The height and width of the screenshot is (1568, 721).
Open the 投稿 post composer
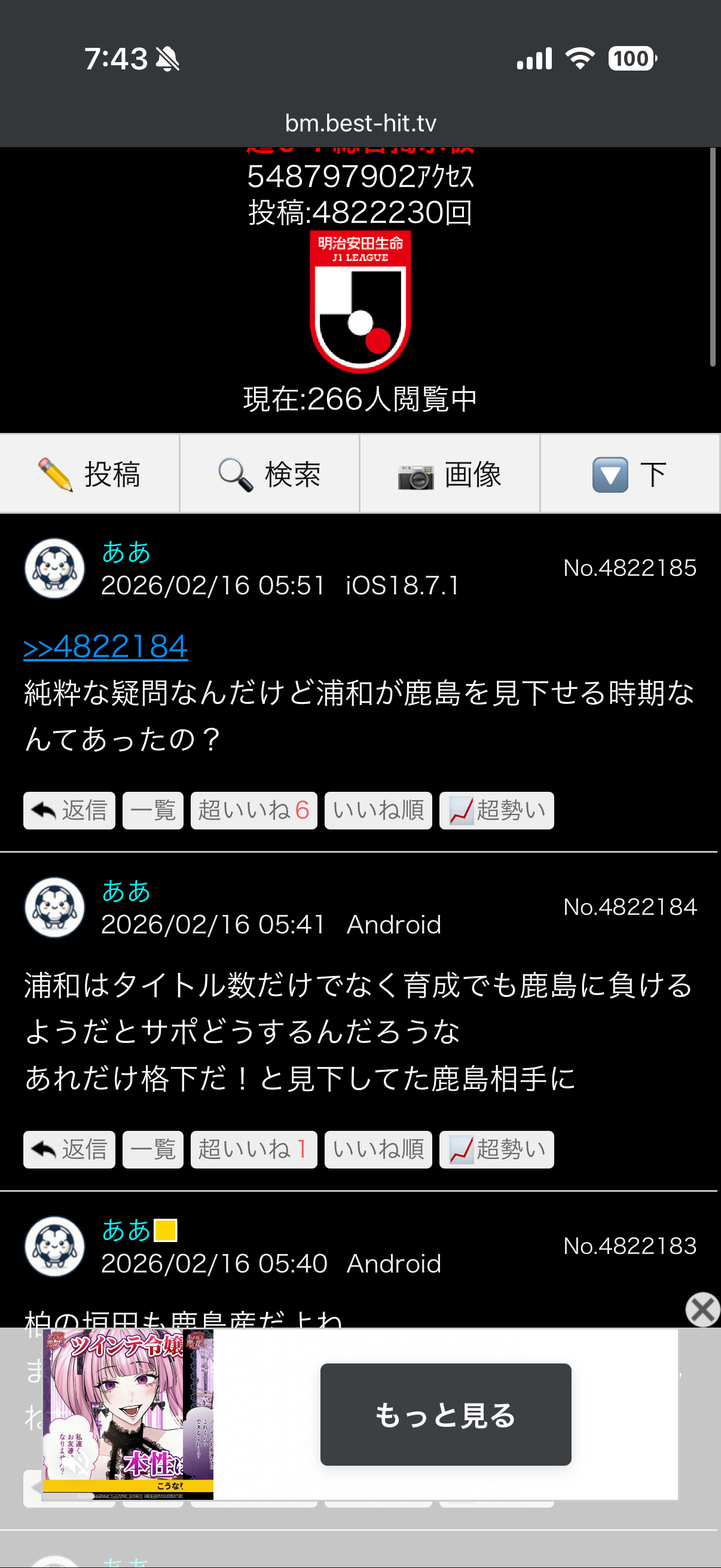90,474
